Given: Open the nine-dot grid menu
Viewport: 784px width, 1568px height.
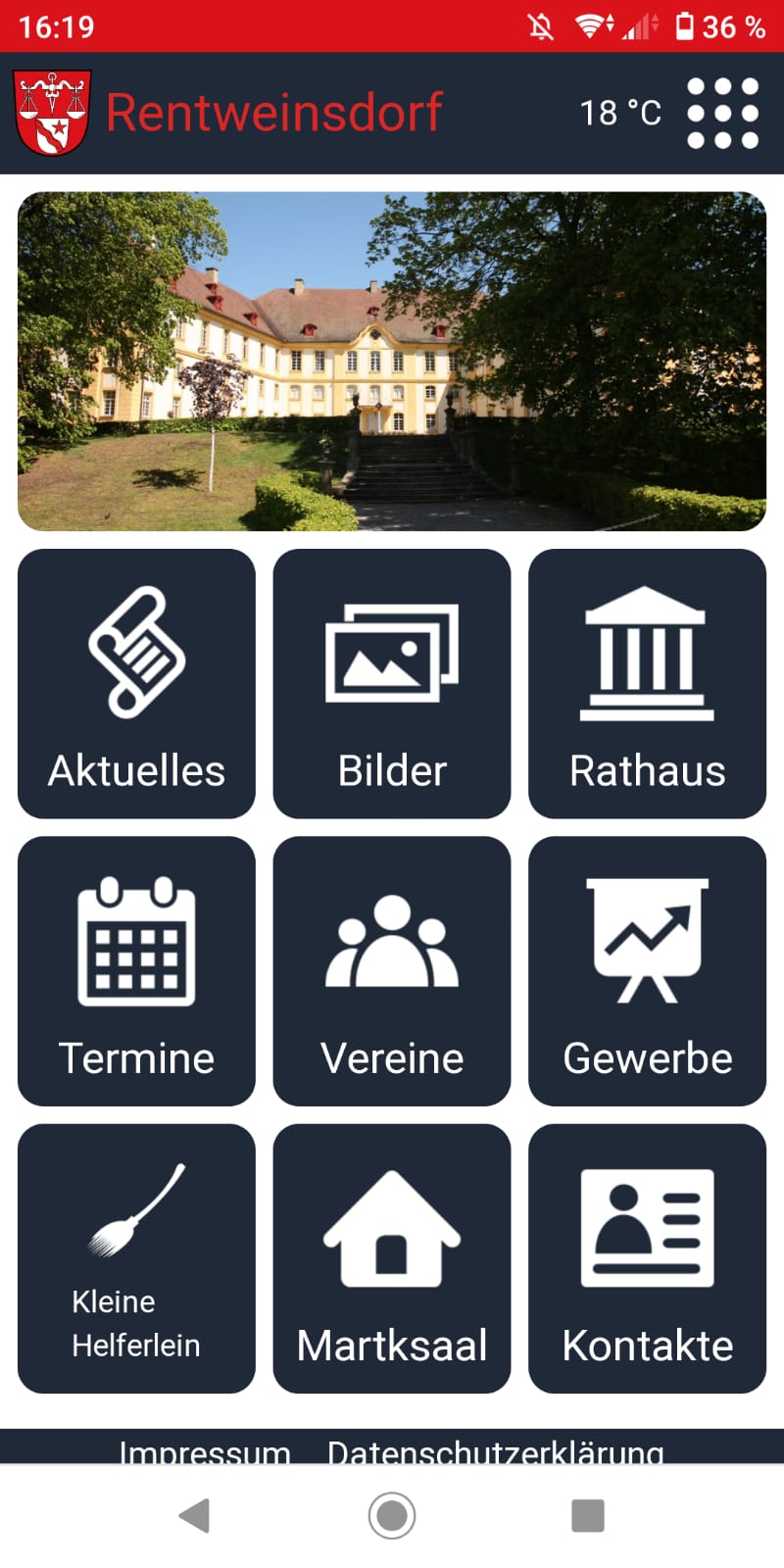Looking at the screenshot, I should coord(723,114).
